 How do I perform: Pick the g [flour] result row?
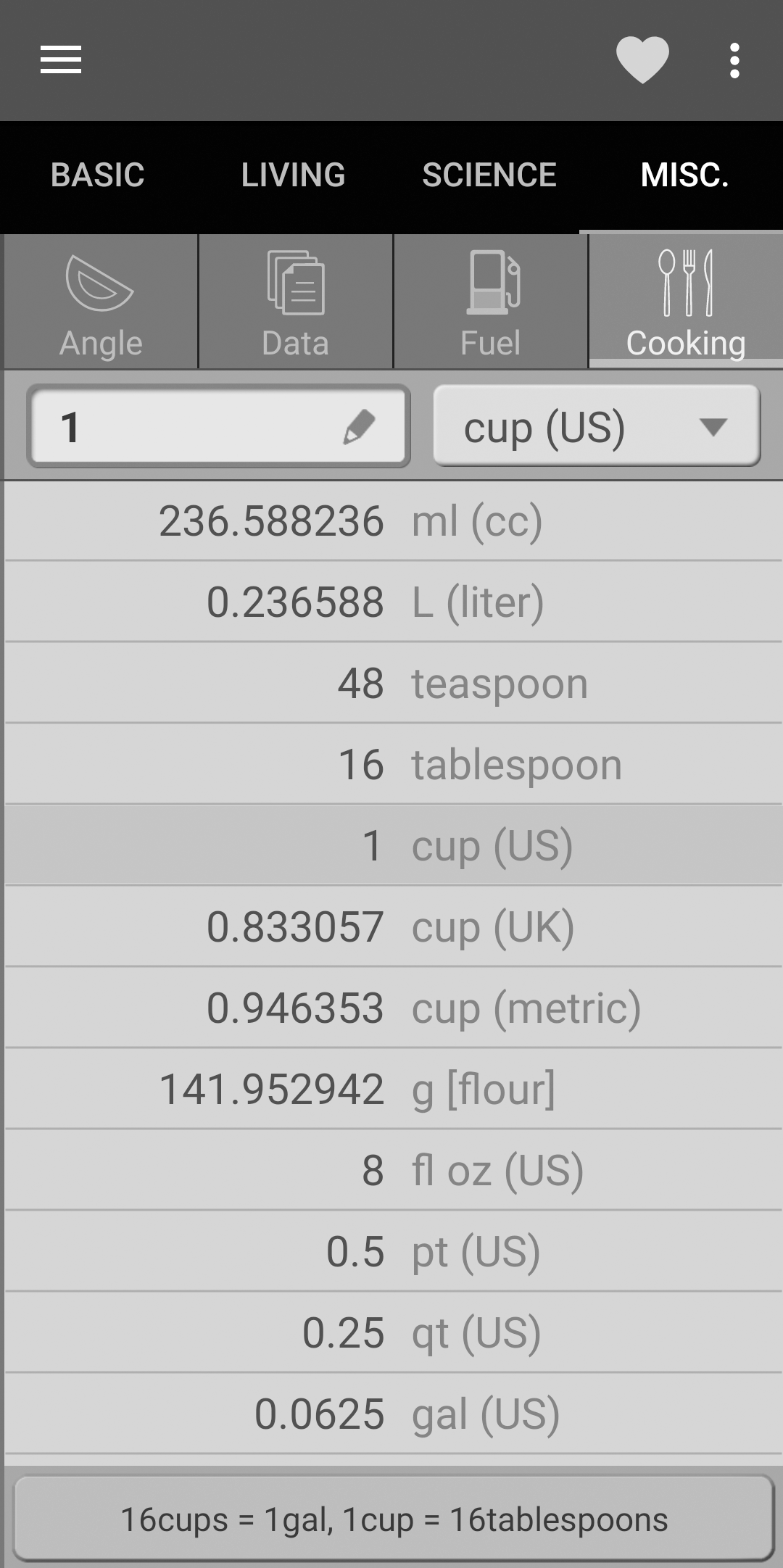point(391,1090)
